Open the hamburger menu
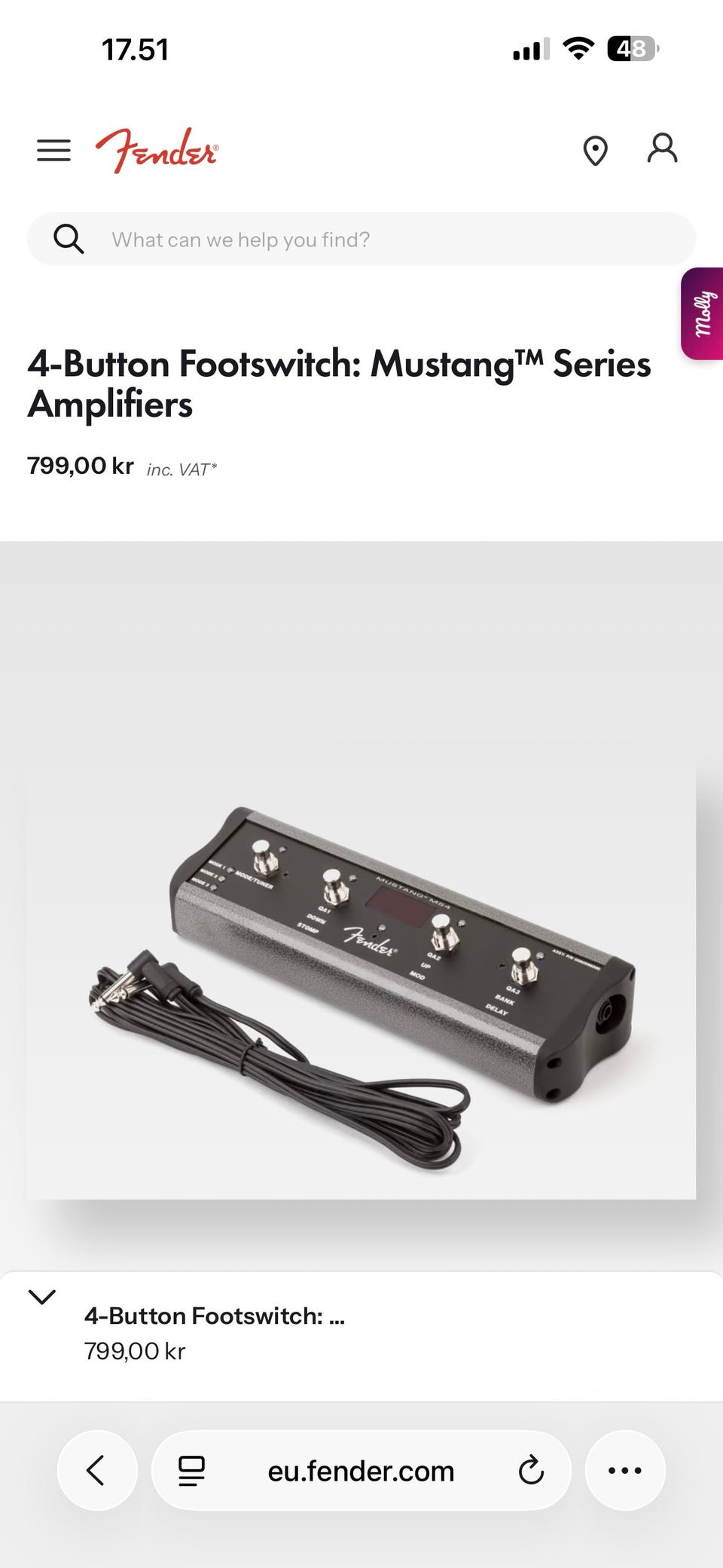The width and height of the screenshot is (723, 1568). click(x=53, y=151)
